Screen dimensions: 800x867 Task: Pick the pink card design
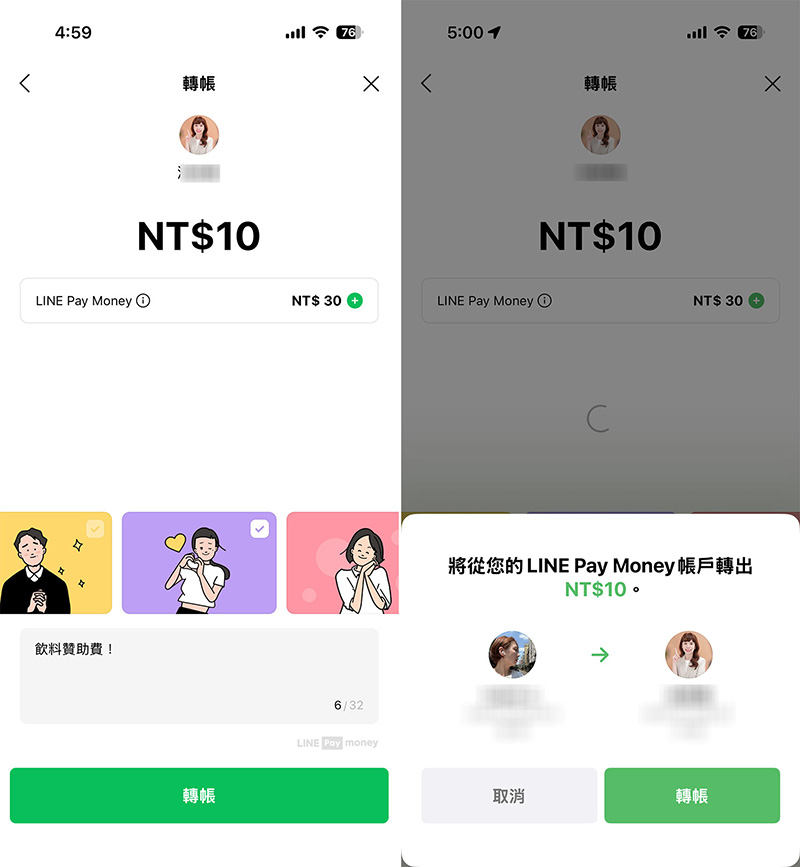(343, 563)
